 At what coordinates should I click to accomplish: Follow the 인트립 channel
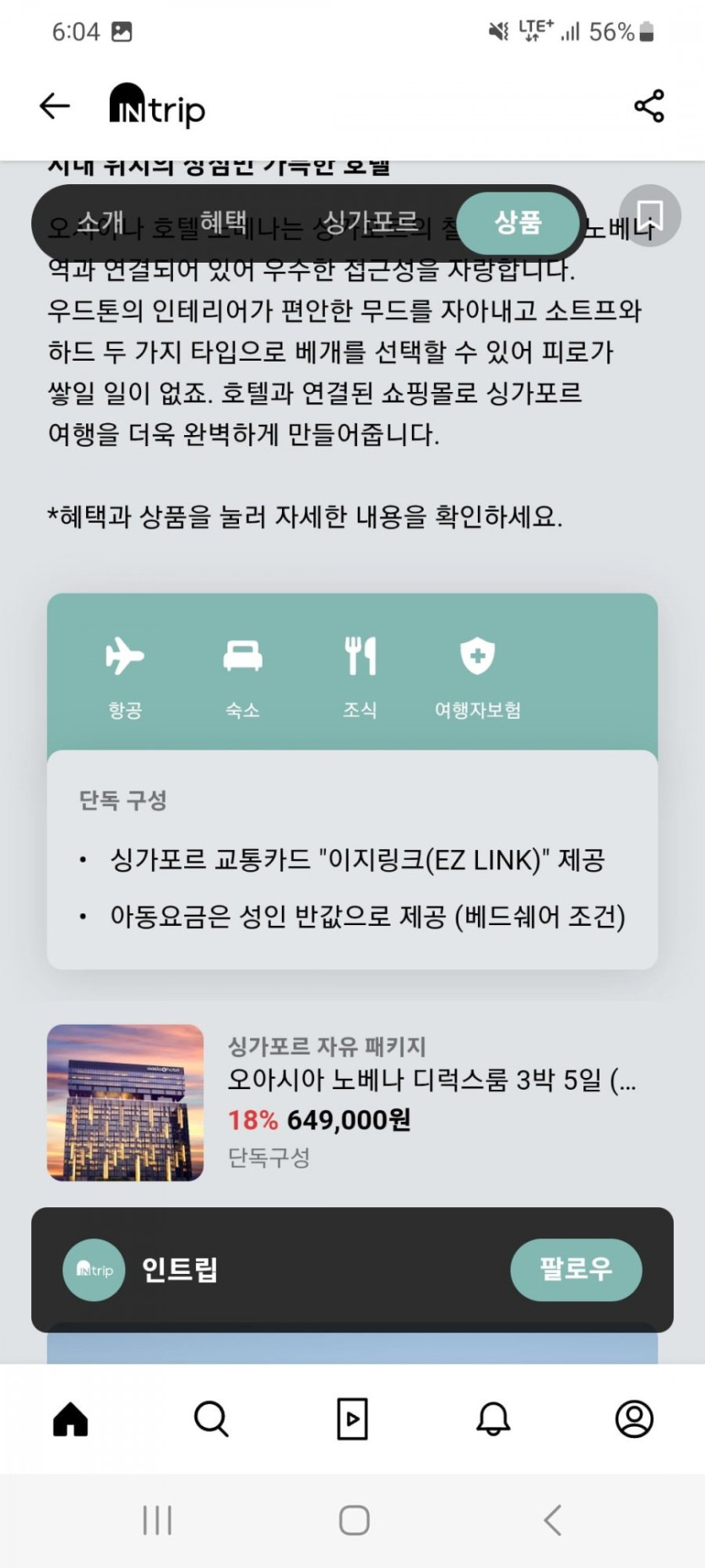(575, 1269)
